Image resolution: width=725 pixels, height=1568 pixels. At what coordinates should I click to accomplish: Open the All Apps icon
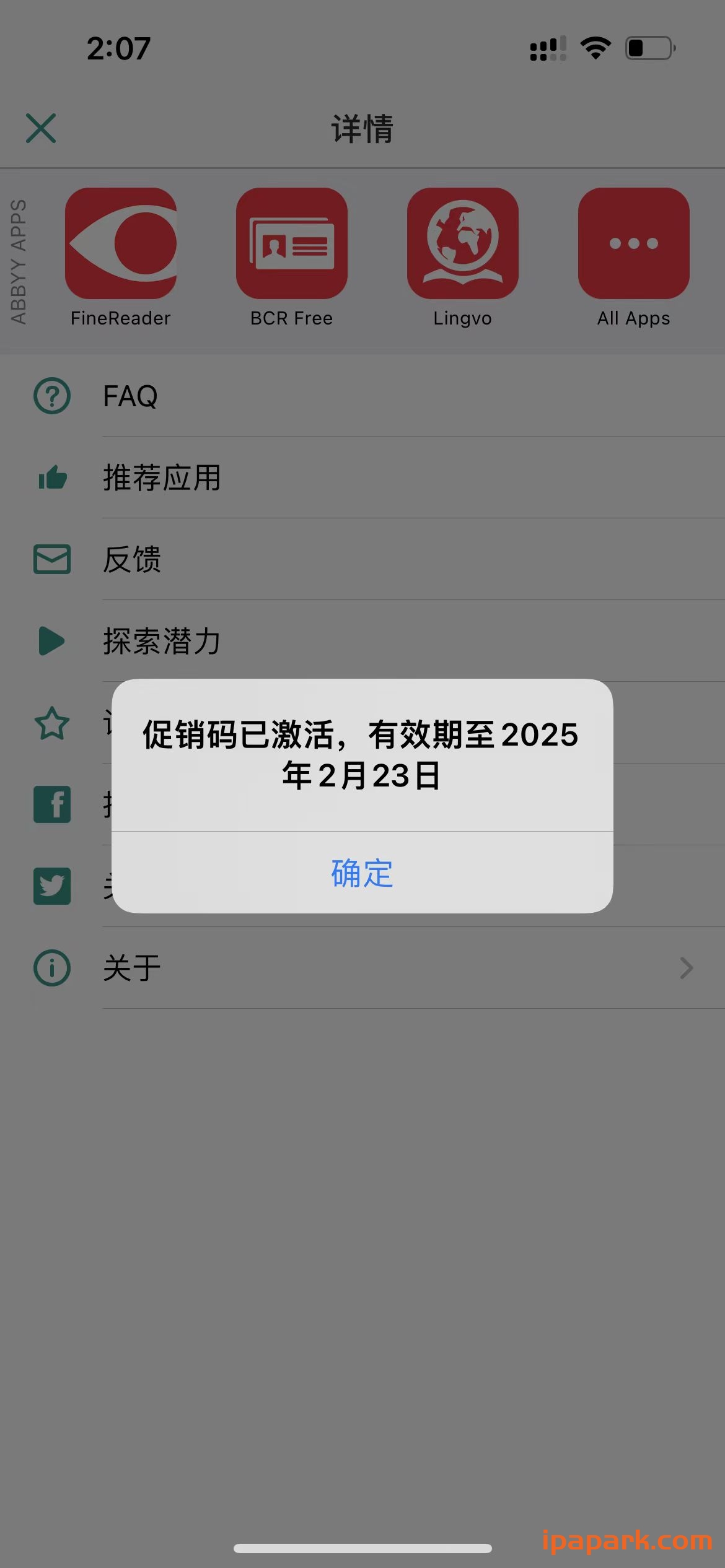pos(634,244)
